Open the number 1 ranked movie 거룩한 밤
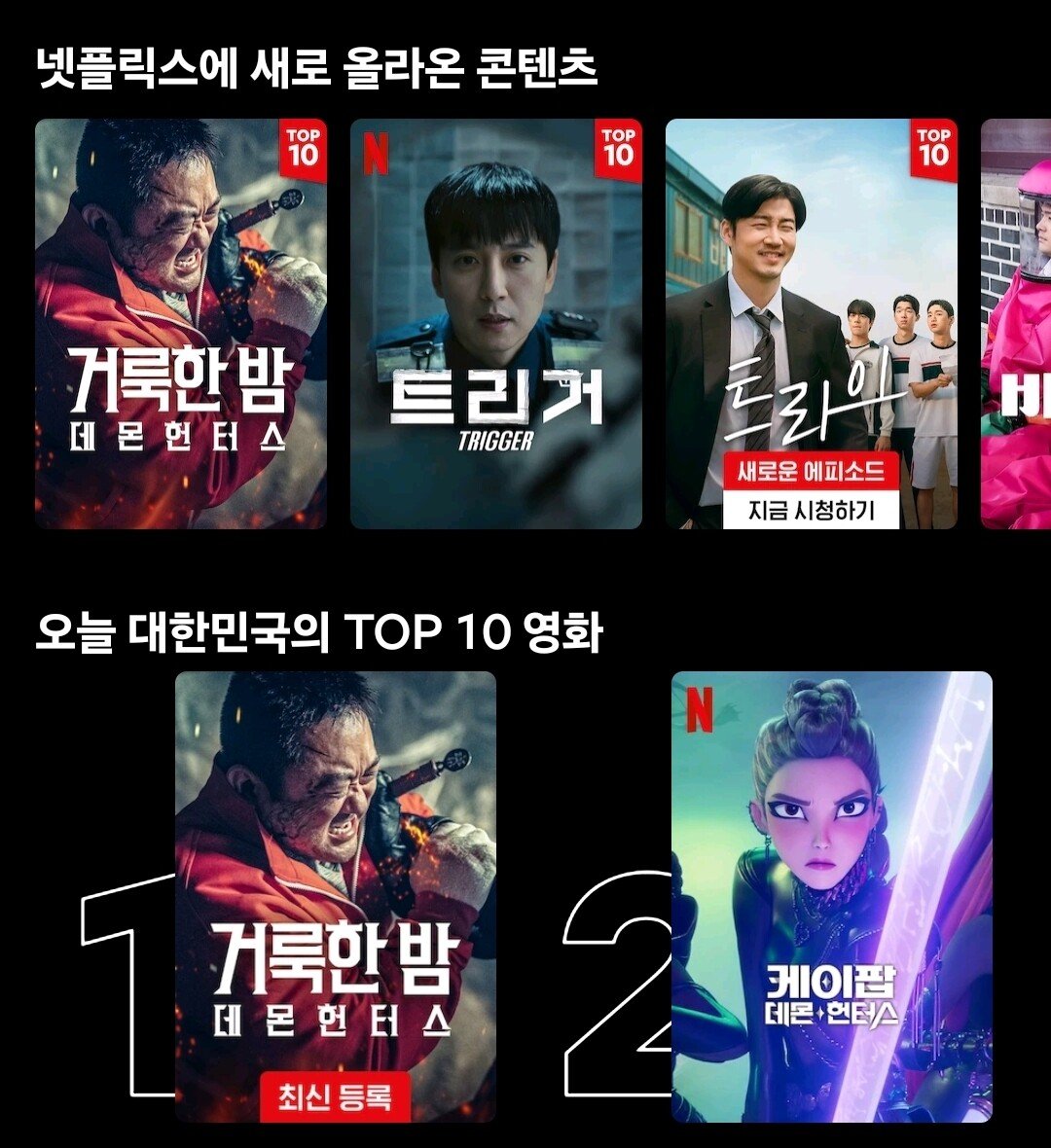The image size is (1051, 1148). [335, 896]
